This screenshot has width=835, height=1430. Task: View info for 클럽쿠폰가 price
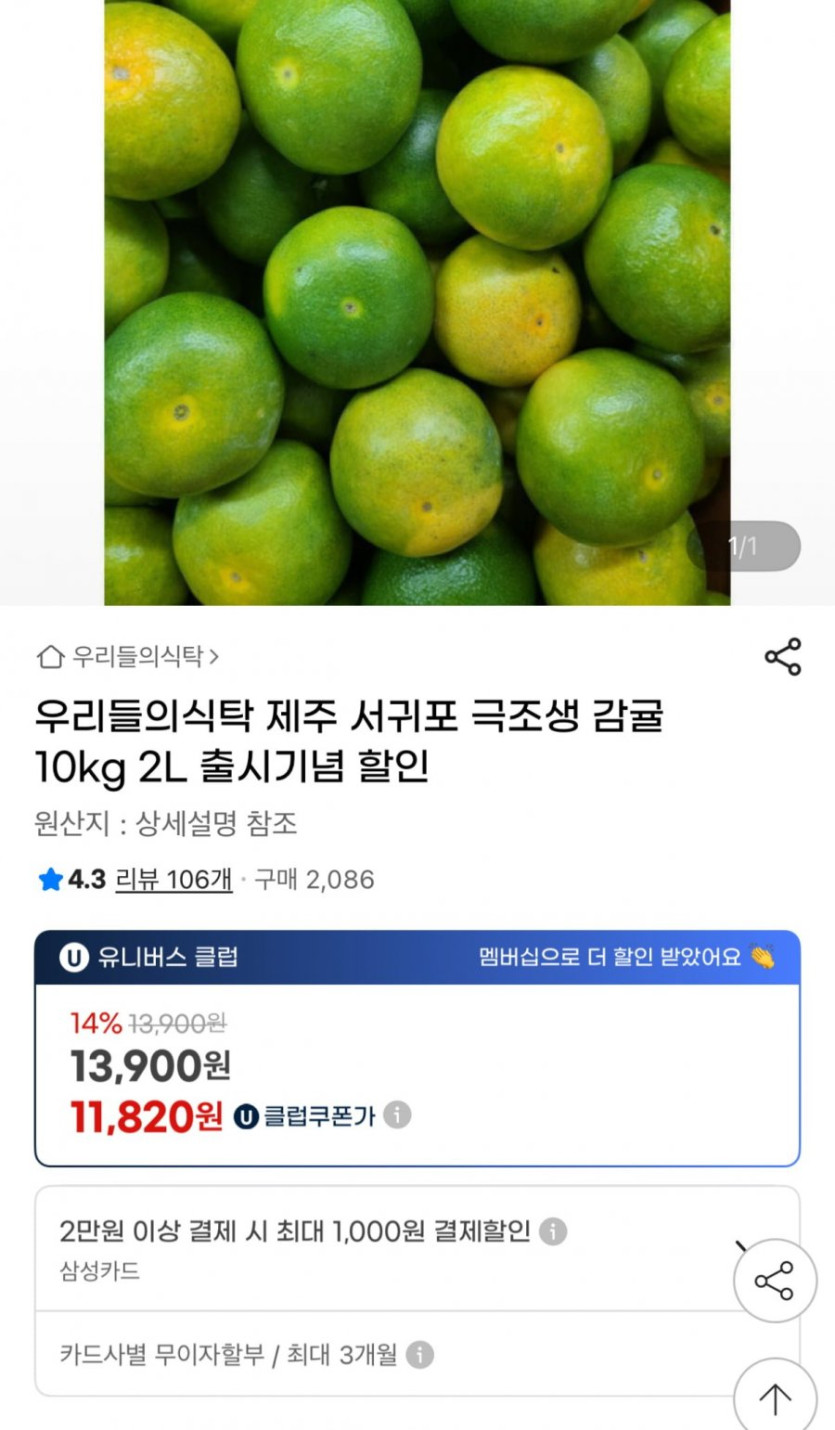coord(398,1115)
